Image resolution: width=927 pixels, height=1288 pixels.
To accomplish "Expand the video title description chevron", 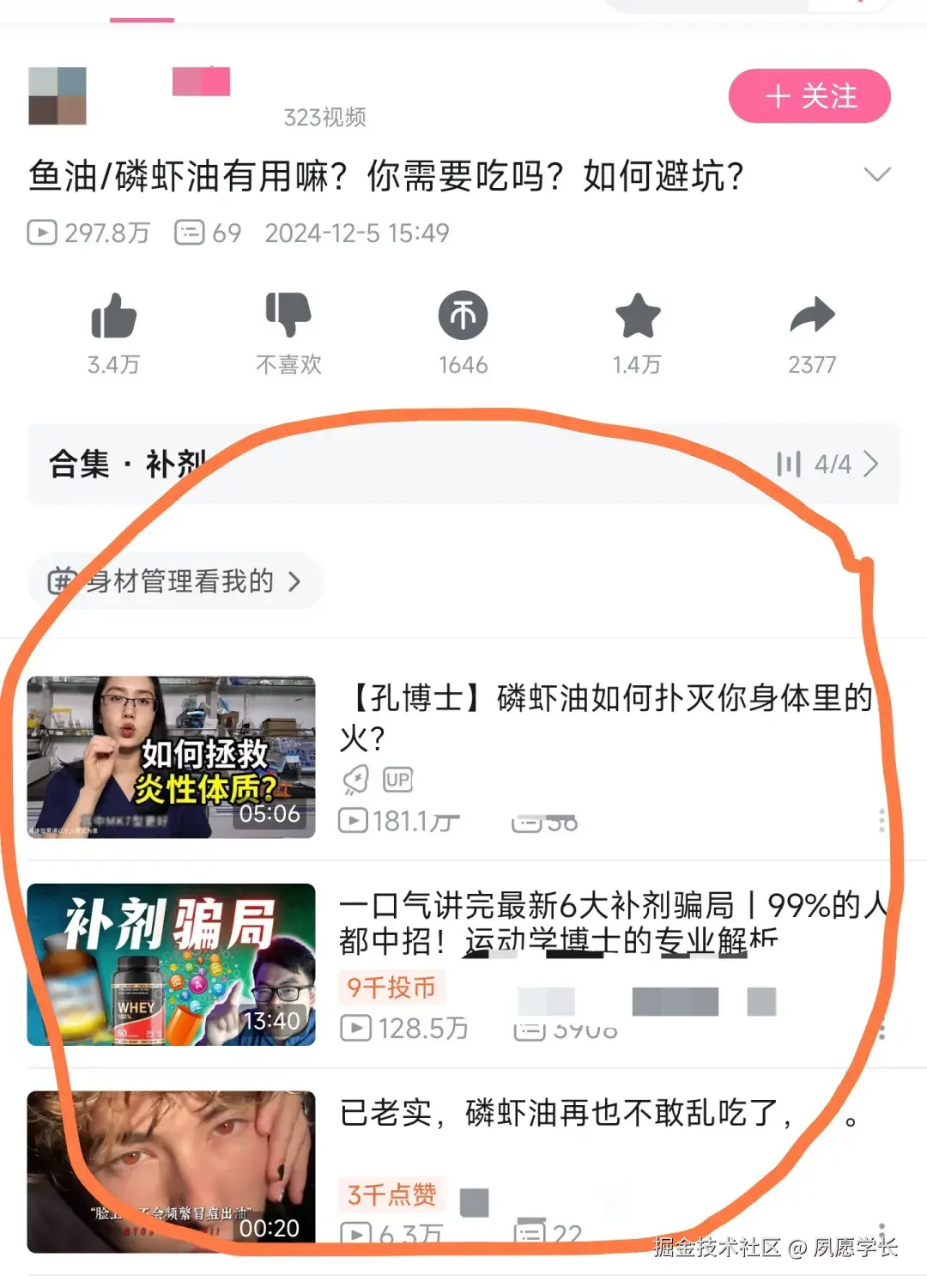I will [x=877, y=176].
